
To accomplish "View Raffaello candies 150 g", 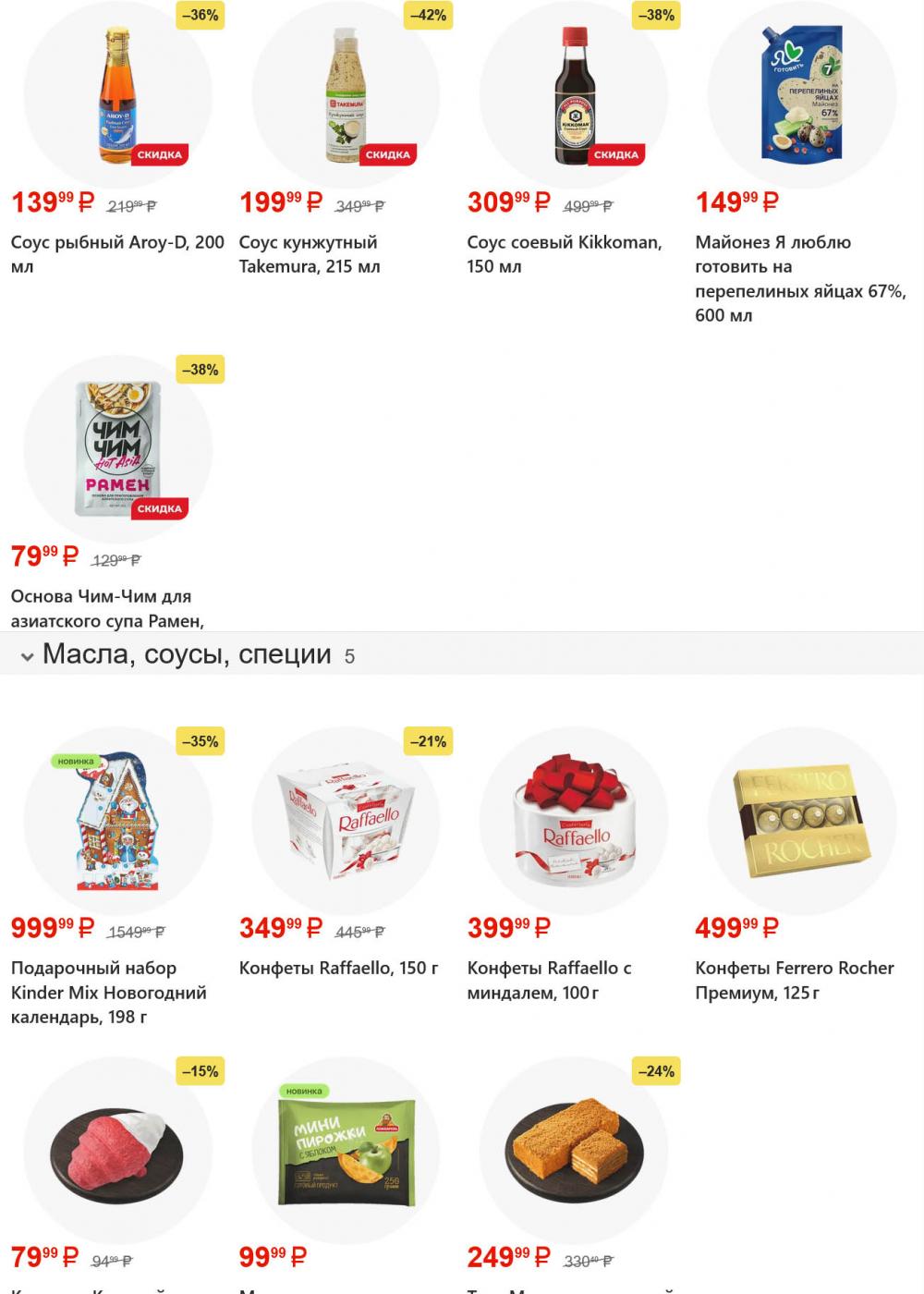I will (346, 822).
